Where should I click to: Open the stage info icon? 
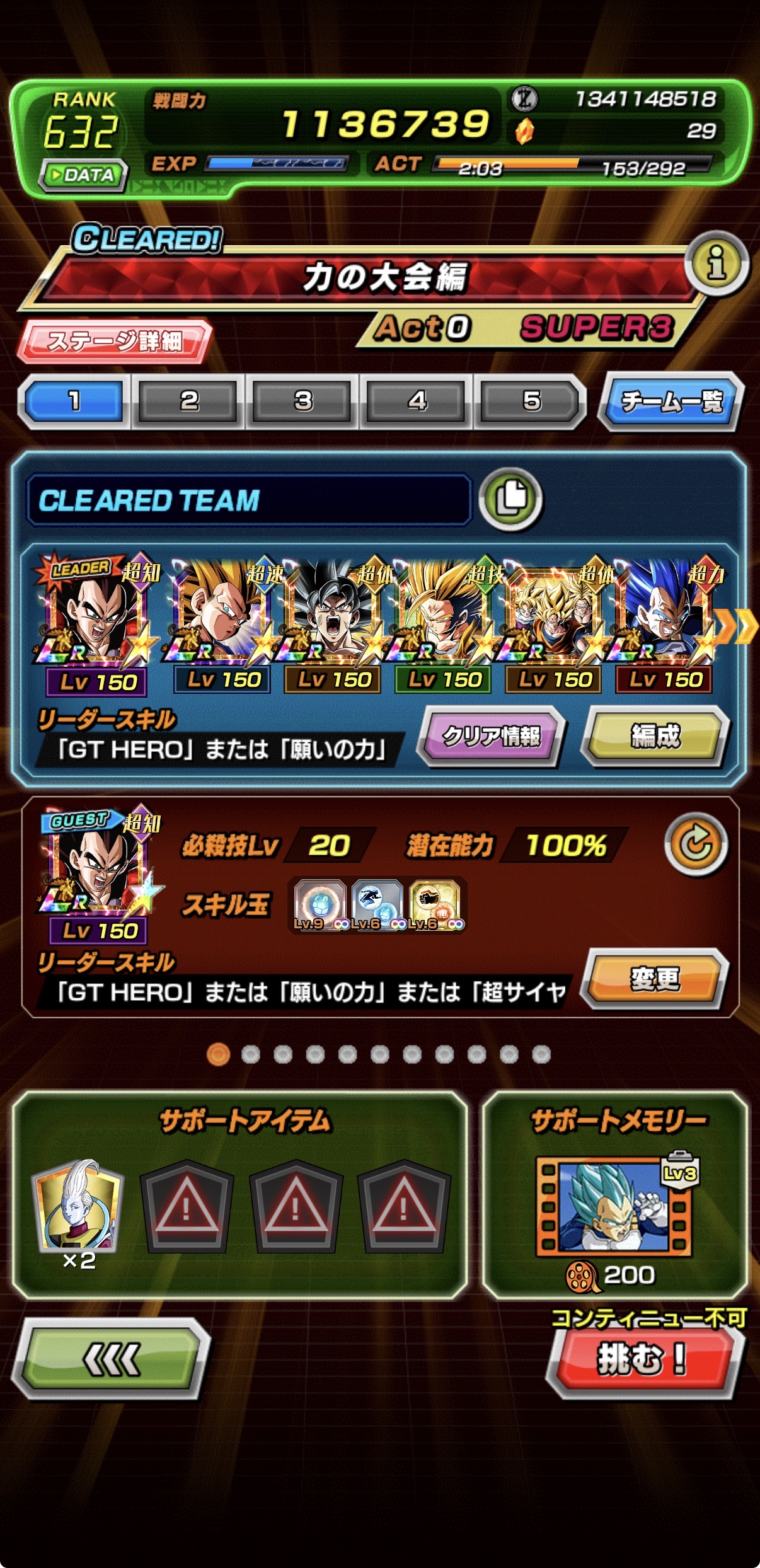coord(717,263)
